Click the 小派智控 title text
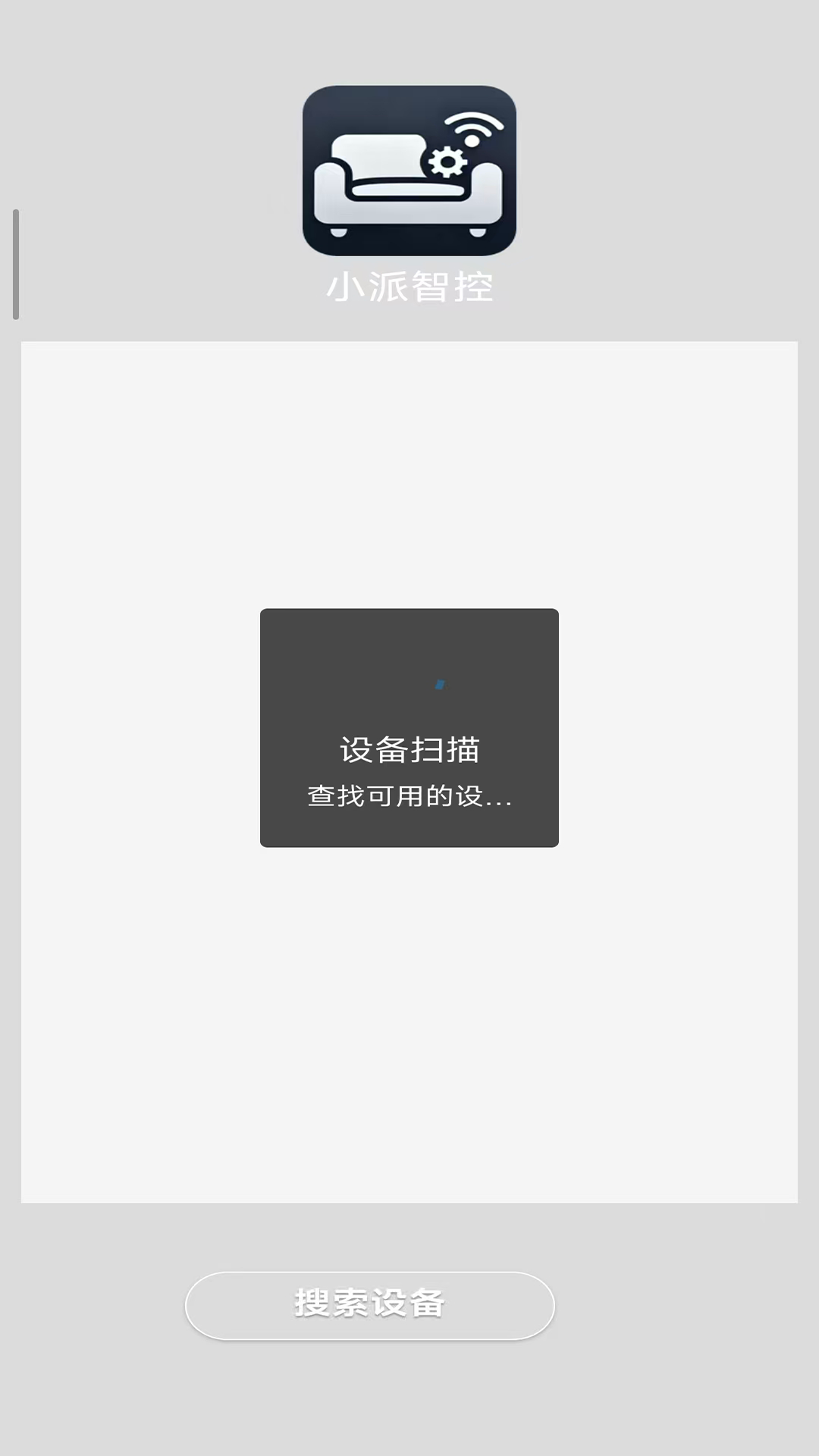Screen dimensions: 819x1456 pos(409,287)
